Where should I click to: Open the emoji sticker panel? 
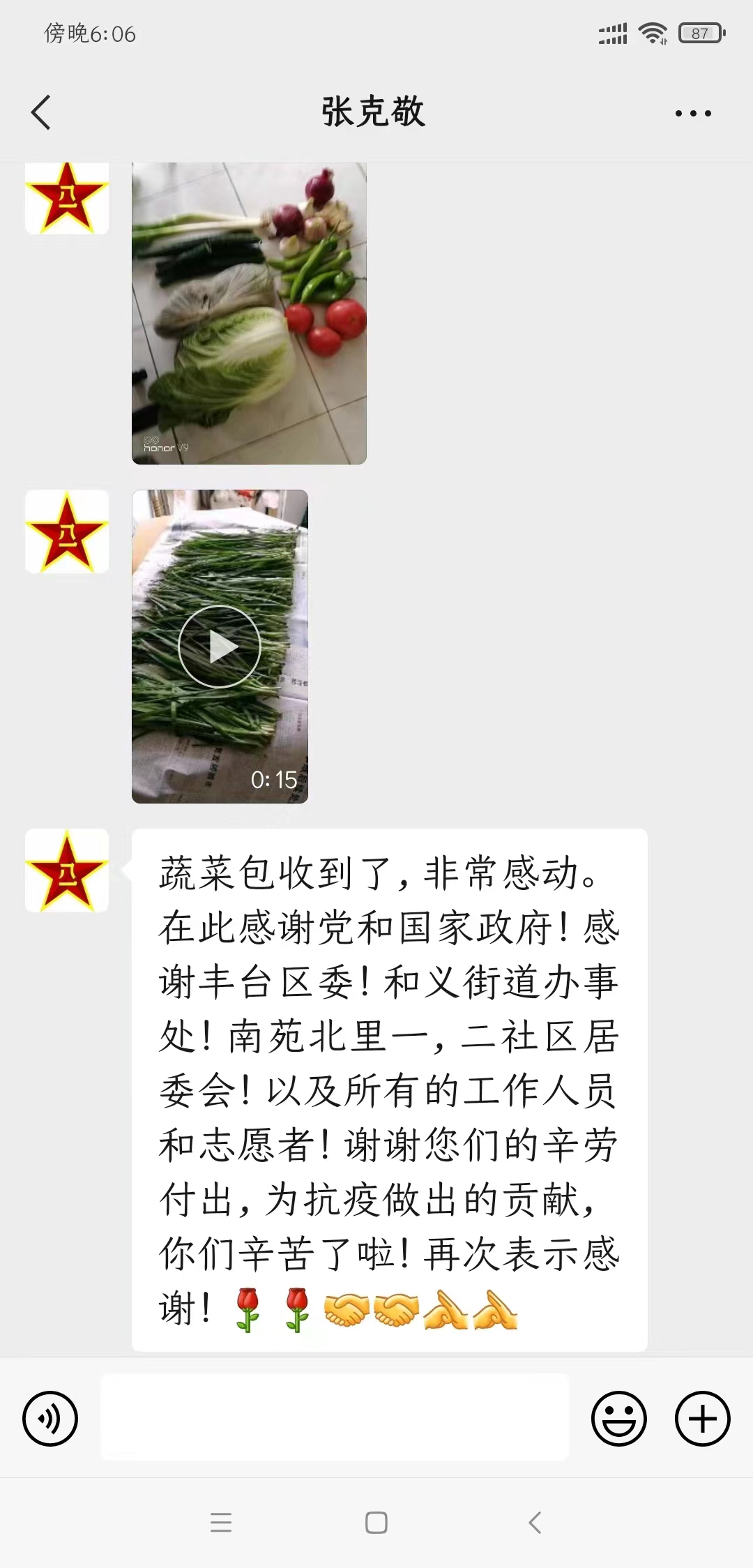click(x=618, y=1418)
